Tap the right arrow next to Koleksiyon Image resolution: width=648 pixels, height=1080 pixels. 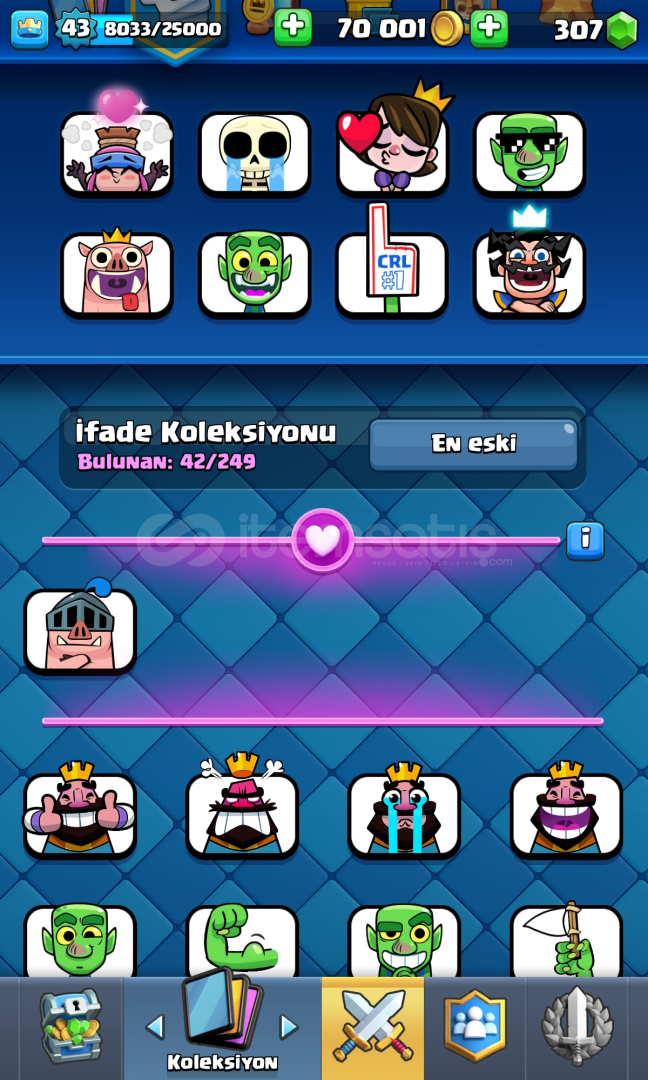coord(289,1028)
